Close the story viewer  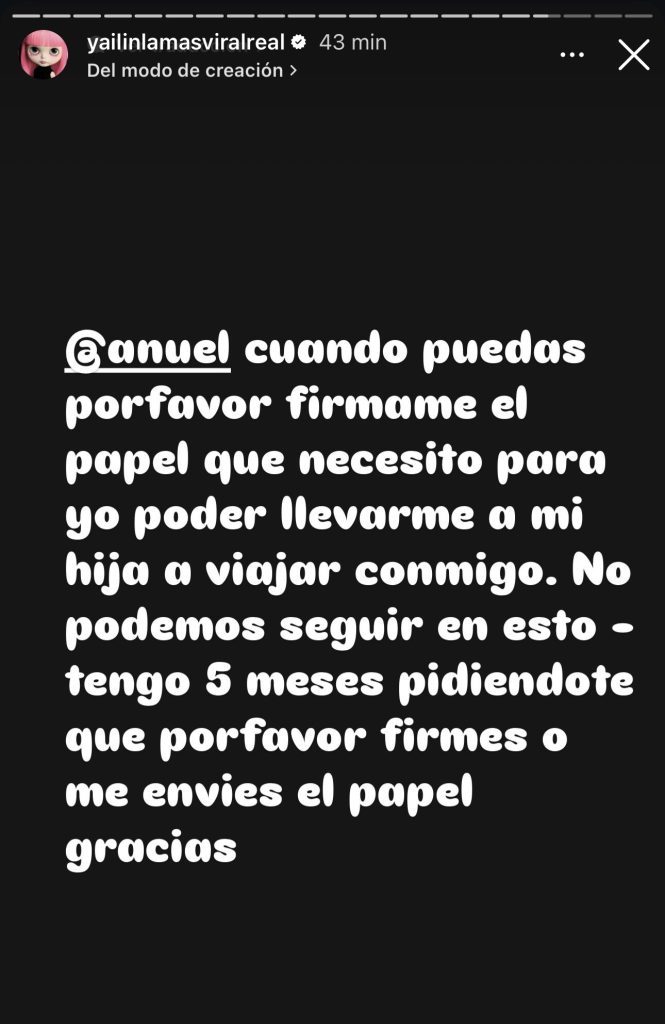[x=634, y=55]
